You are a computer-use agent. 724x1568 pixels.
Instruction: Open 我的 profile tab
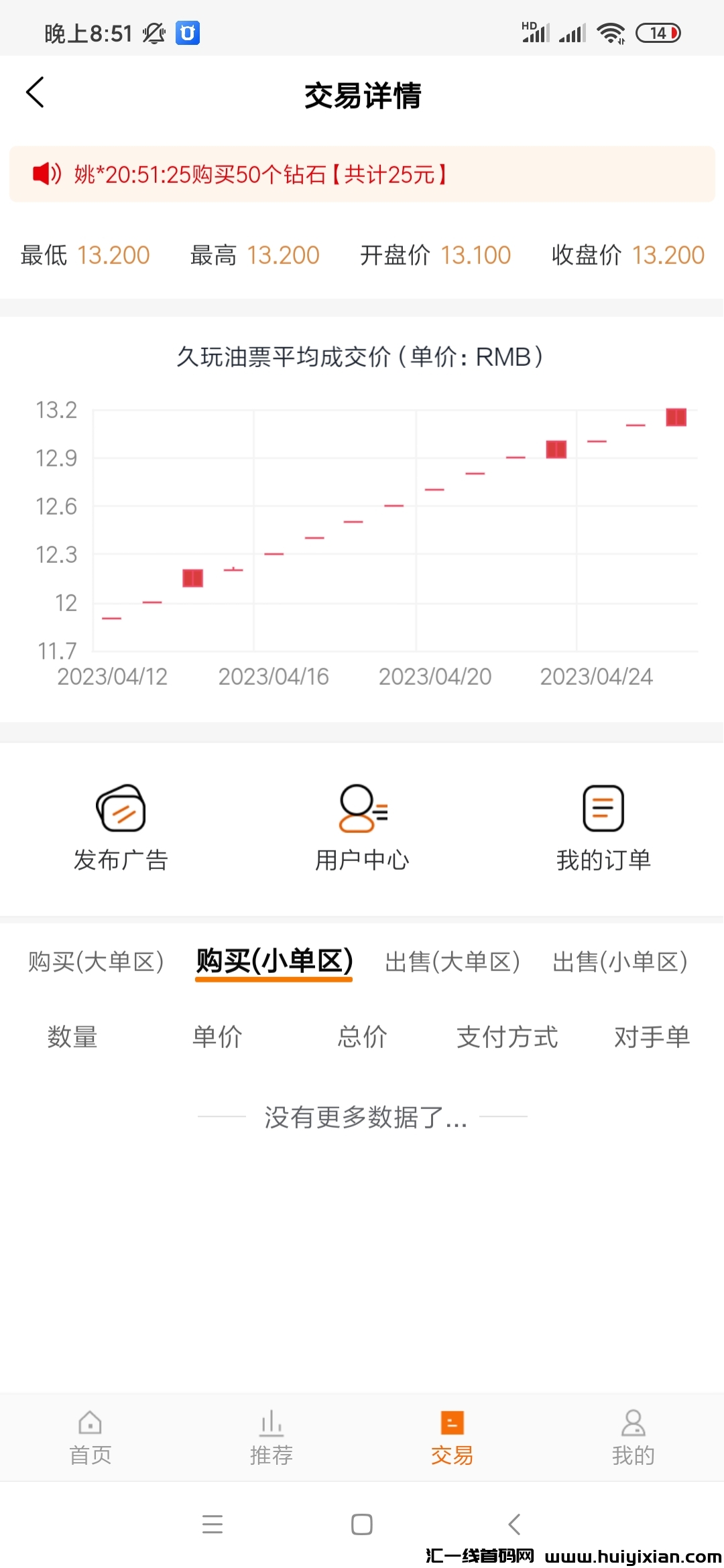coord(633,1437)
